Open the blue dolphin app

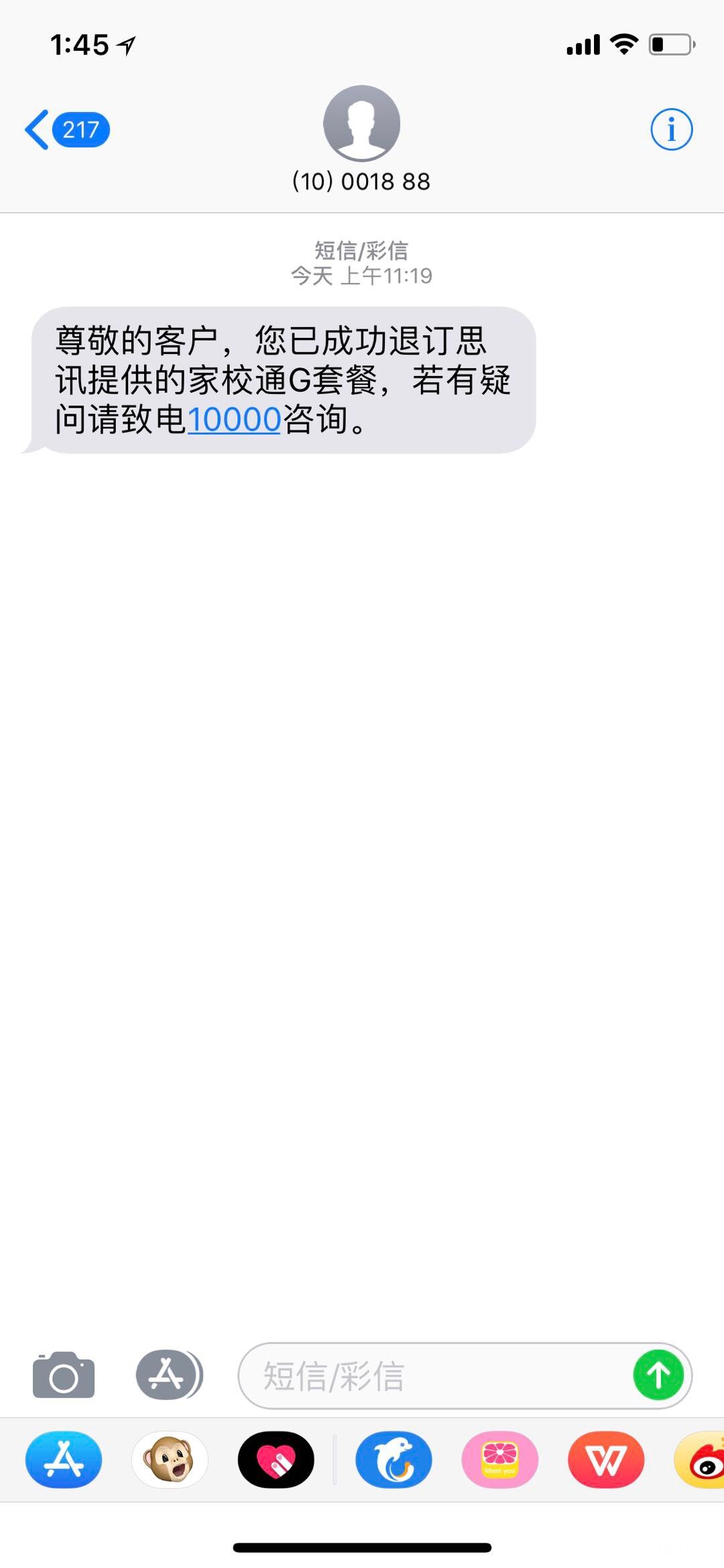click(394, 1459)
